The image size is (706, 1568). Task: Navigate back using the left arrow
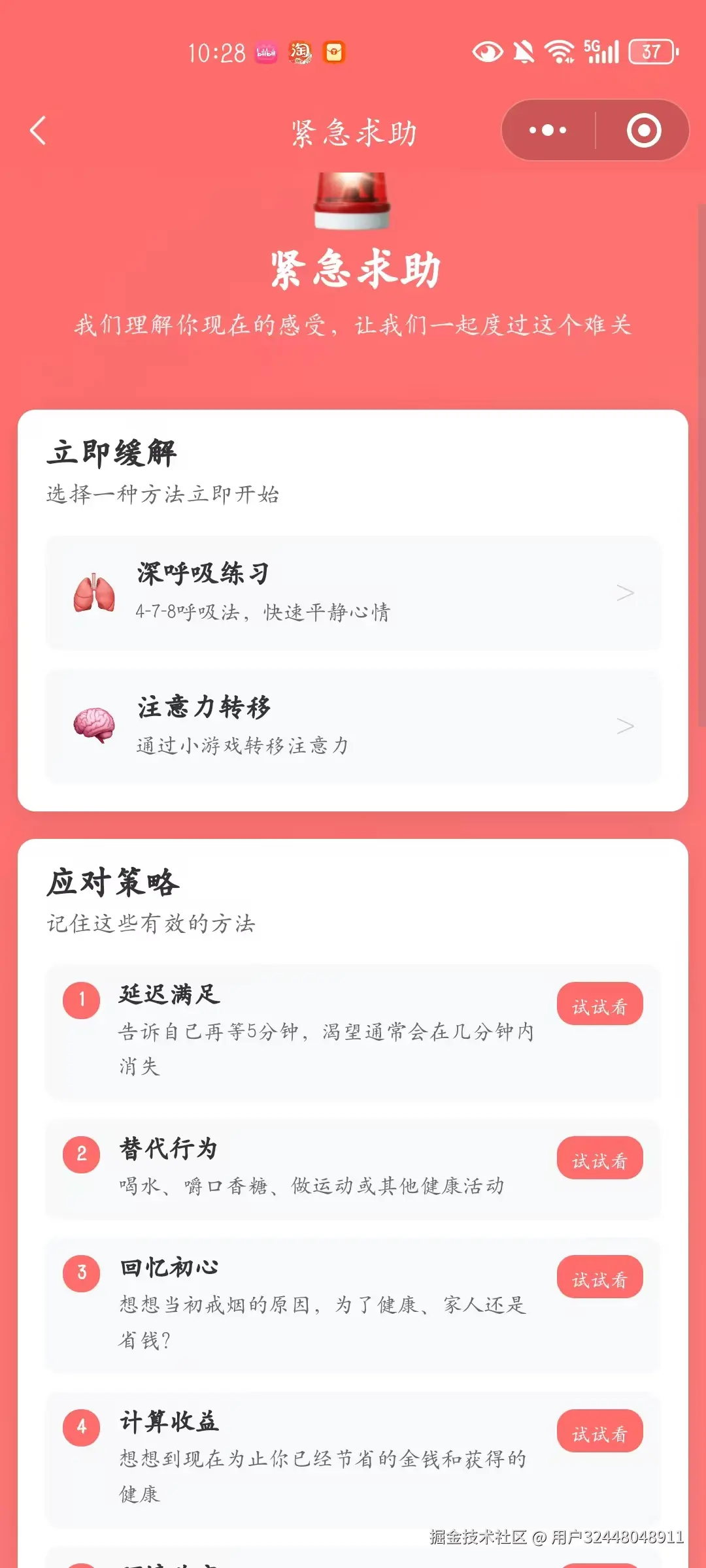(37, 129)
